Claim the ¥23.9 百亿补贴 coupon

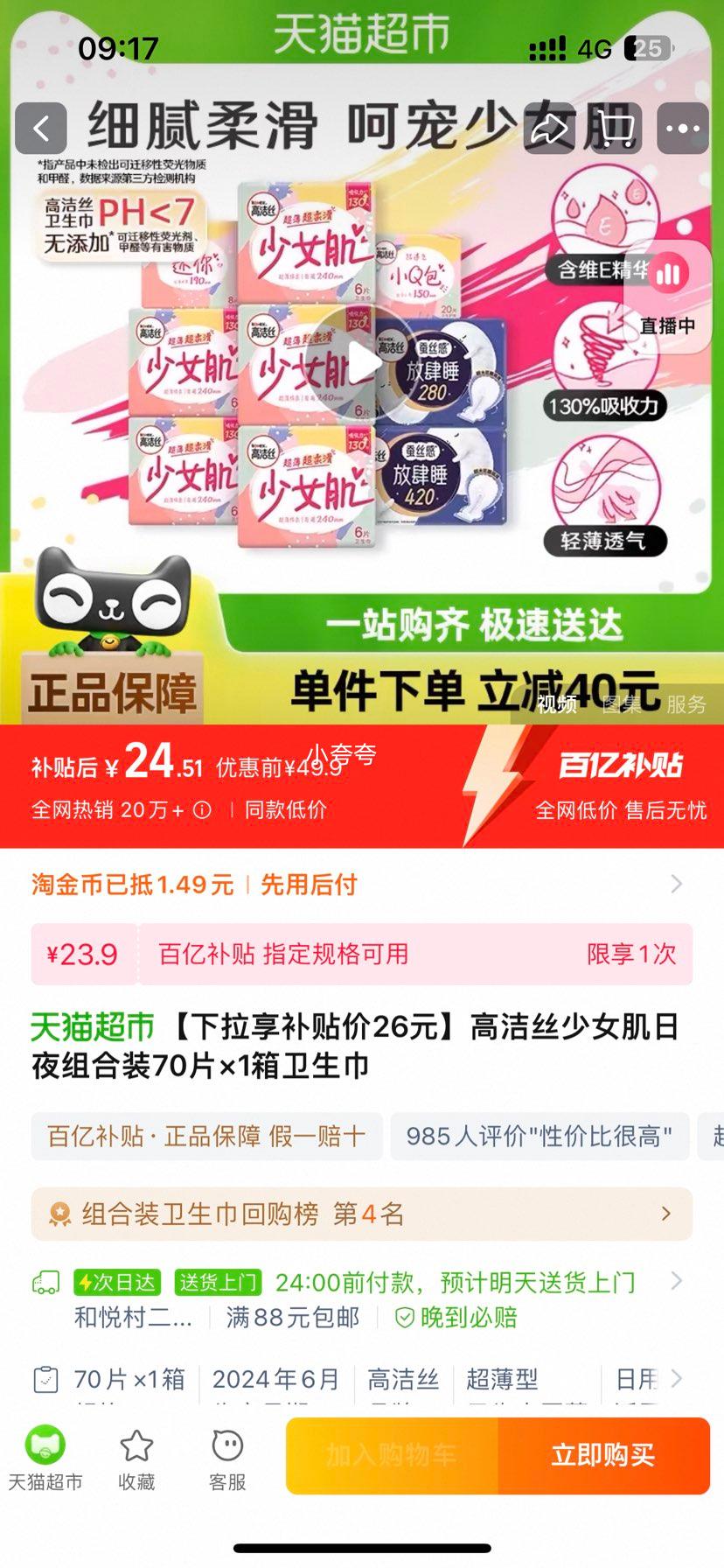(362, 954)
